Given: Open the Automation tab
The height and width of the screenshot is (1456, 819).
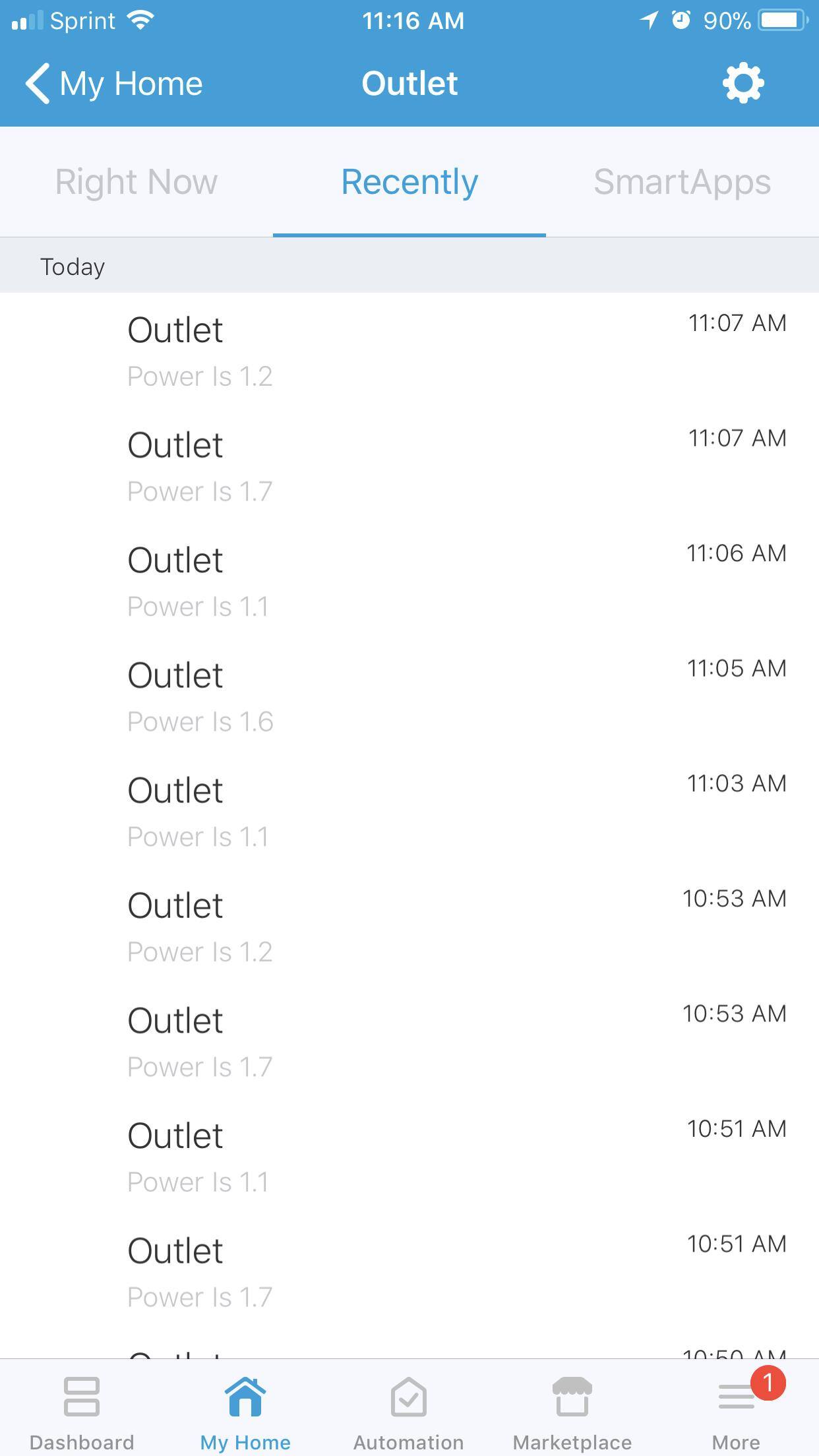Looking at the screenshot, I should tap(409, 1411).
